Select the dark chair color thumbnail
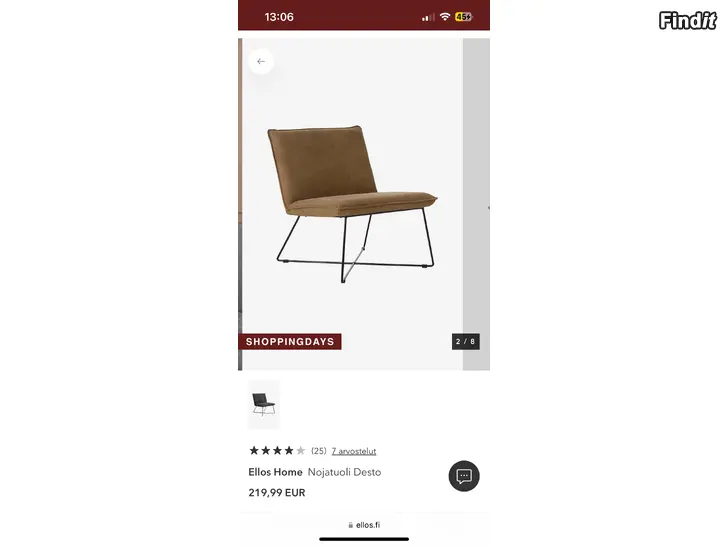This screenshot has width=728, height=546. [x=264, y=404]
